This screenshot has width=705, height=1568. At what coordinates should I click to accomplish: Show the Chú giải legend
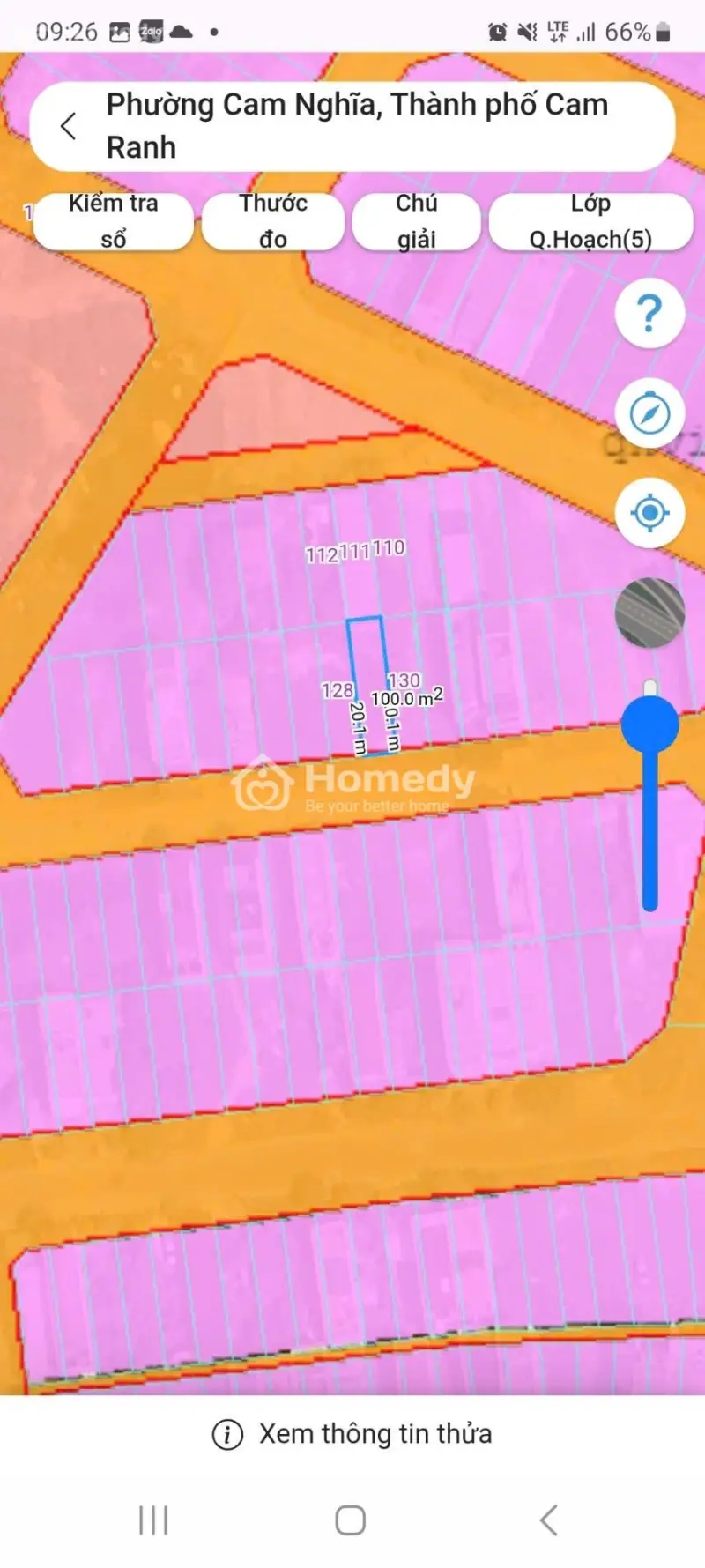416,221
